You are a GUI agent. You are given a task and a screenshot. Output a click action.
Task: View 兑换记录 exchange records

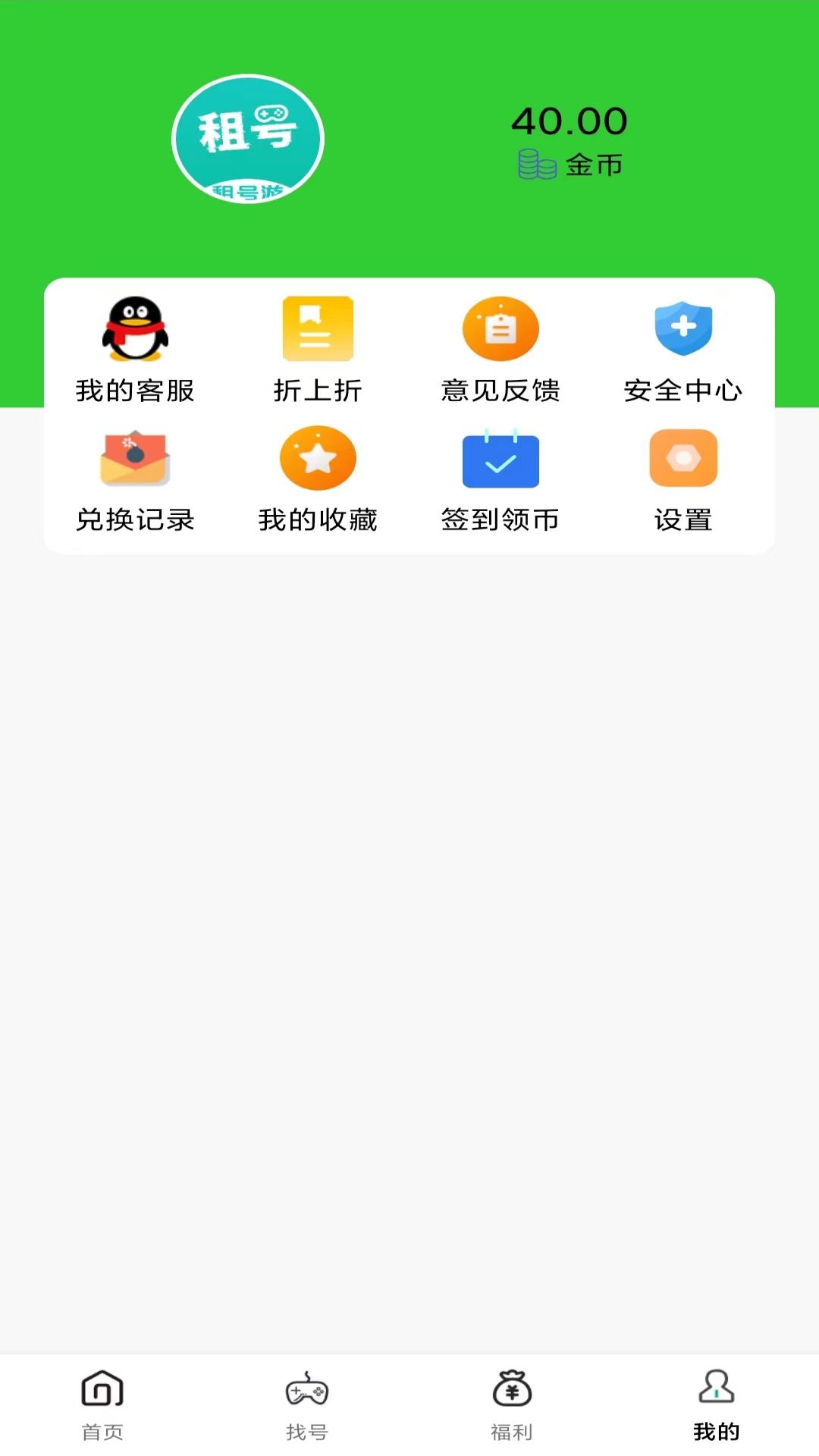(135, 479)
